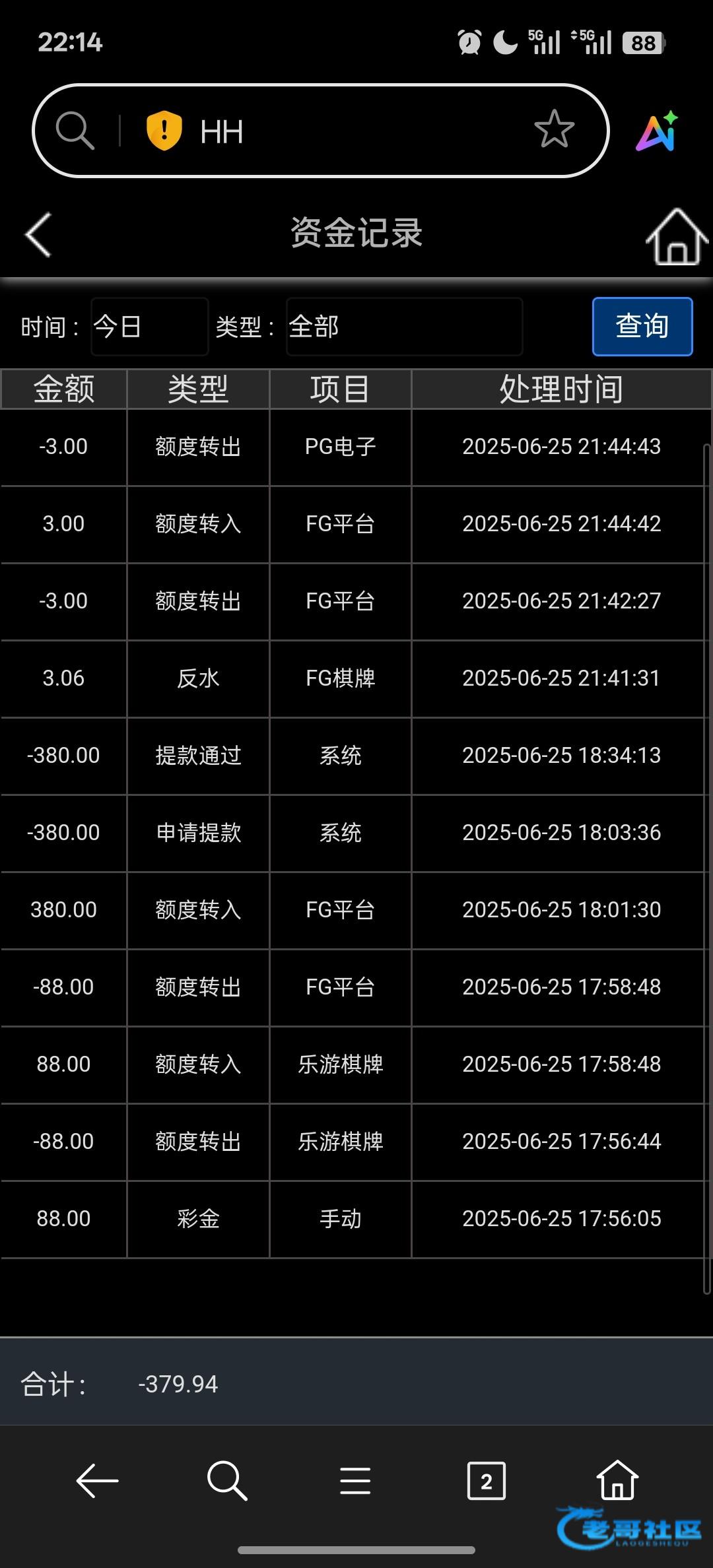Open the site home via the house icon
Screen dimensions: 713x1568
pos(677,236)
